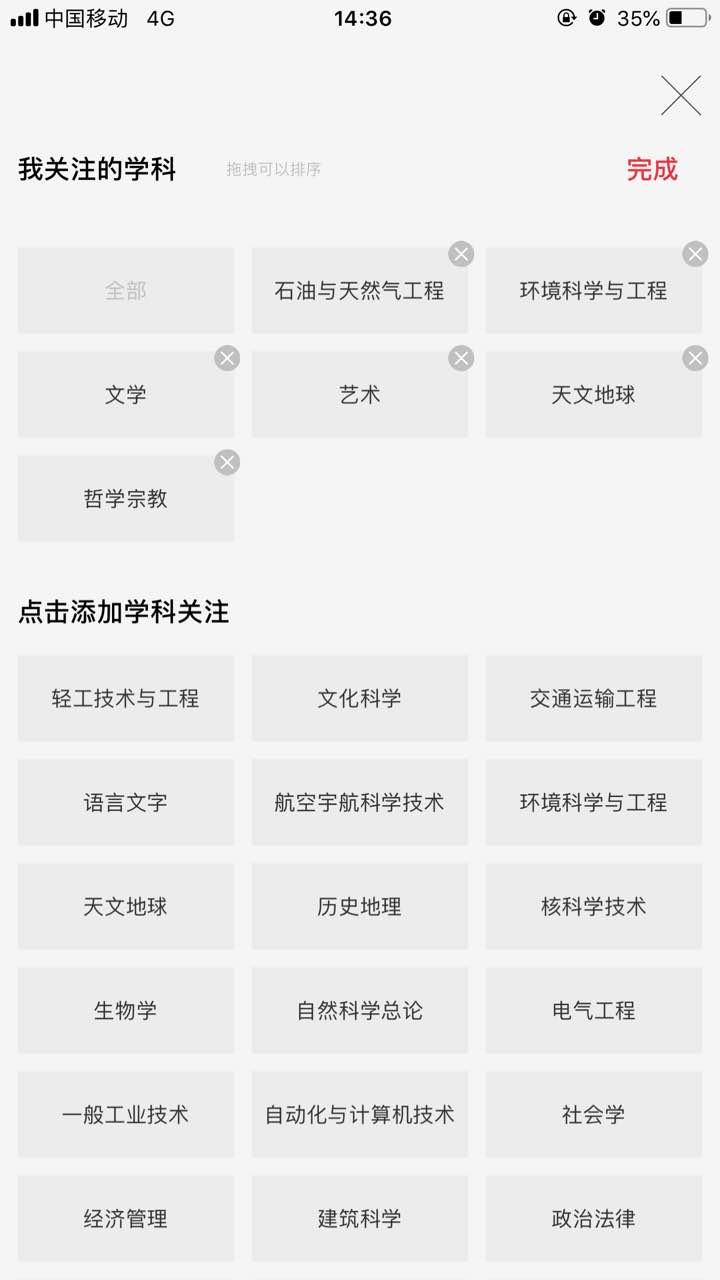720x1280 pixels.
Task: Remove 文学 from followed subjects
Action: [227, 358]
